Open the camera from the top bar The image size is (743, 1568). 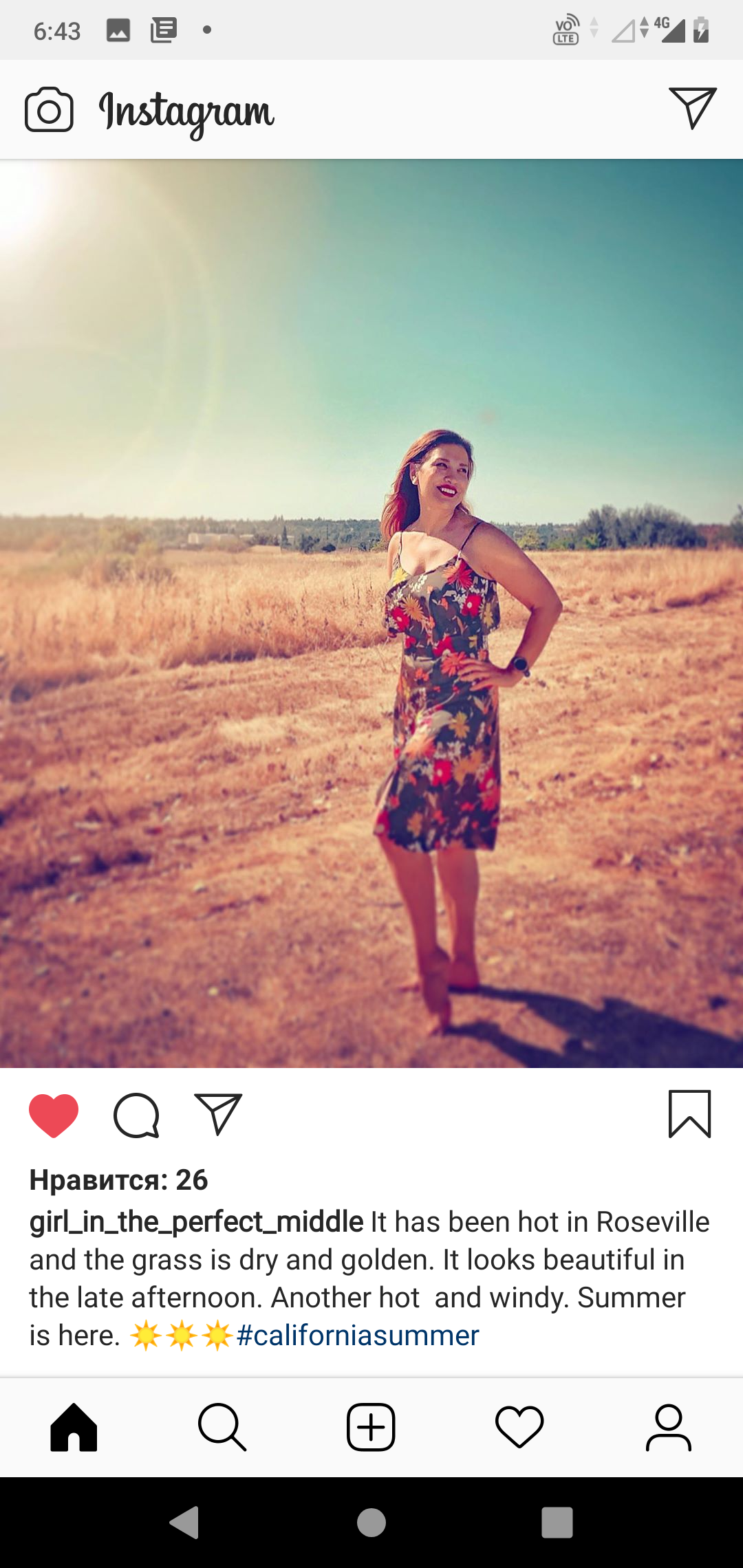click(x=49, y=110)
